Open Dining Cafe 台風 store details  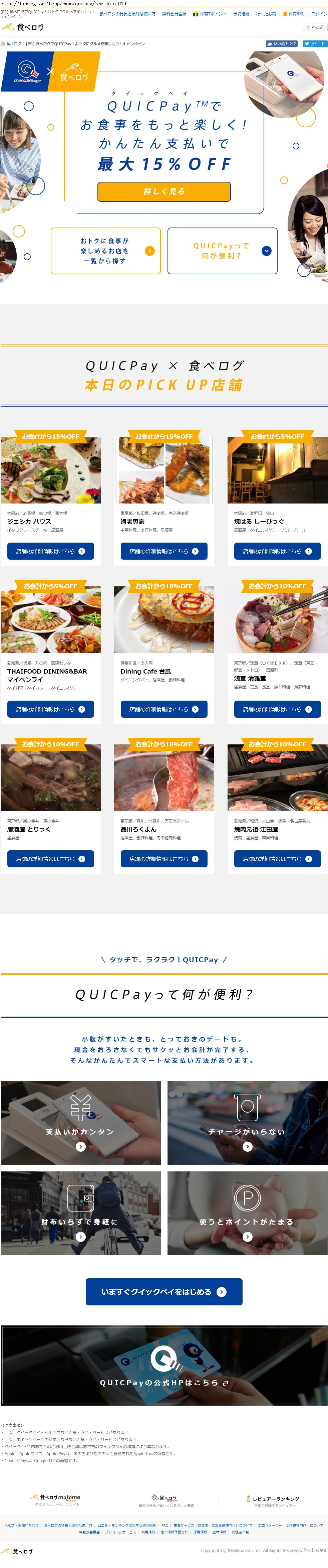click(x=164, y=709)
